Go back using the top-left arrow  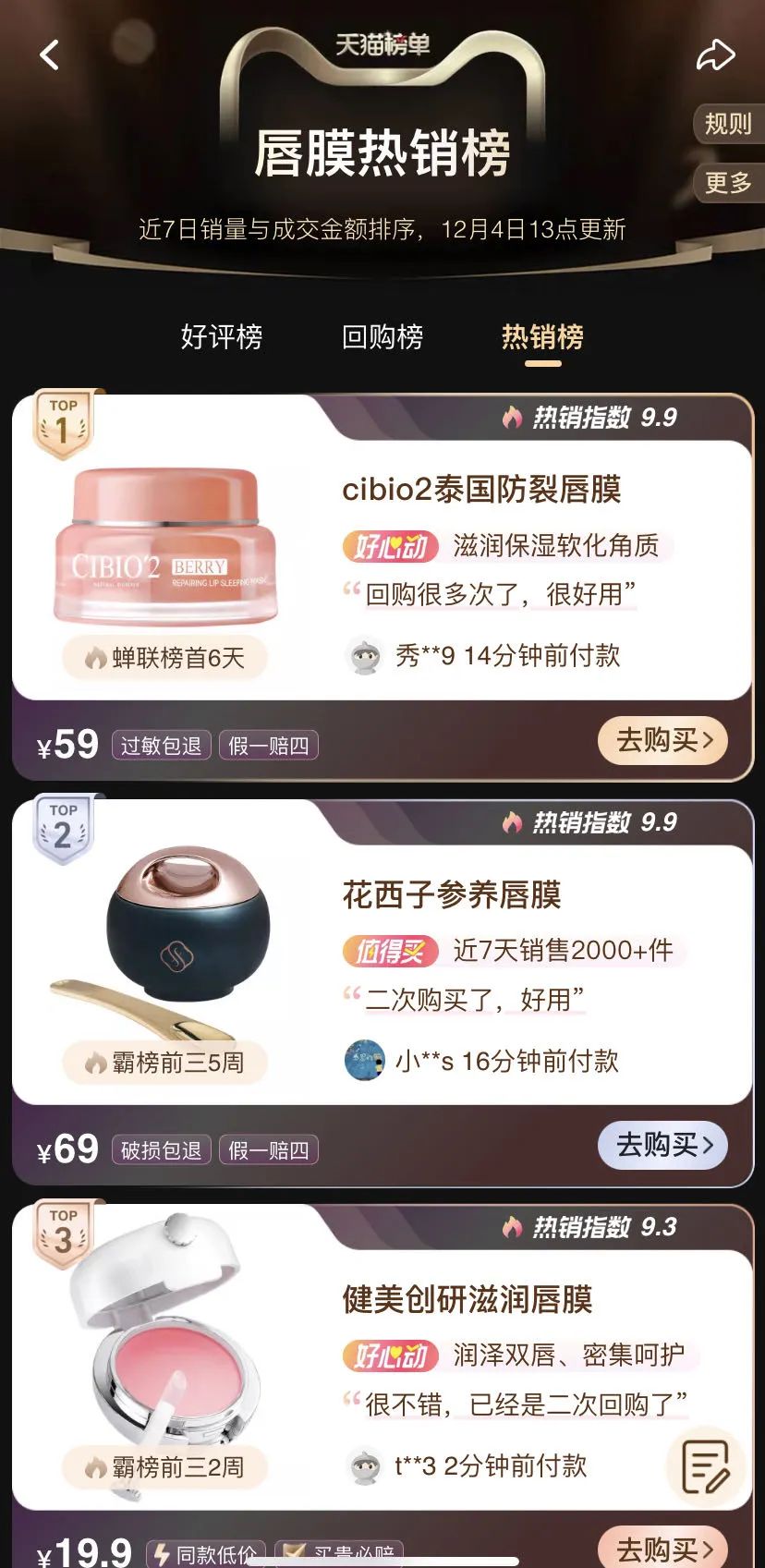point(50,55)
